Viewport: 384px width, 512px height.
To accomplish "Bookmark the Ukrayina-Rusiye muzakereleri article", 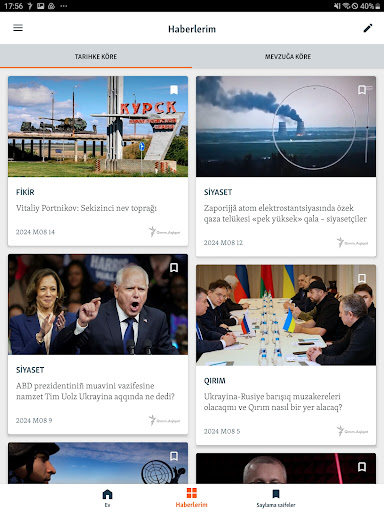I will click(362, 278).
